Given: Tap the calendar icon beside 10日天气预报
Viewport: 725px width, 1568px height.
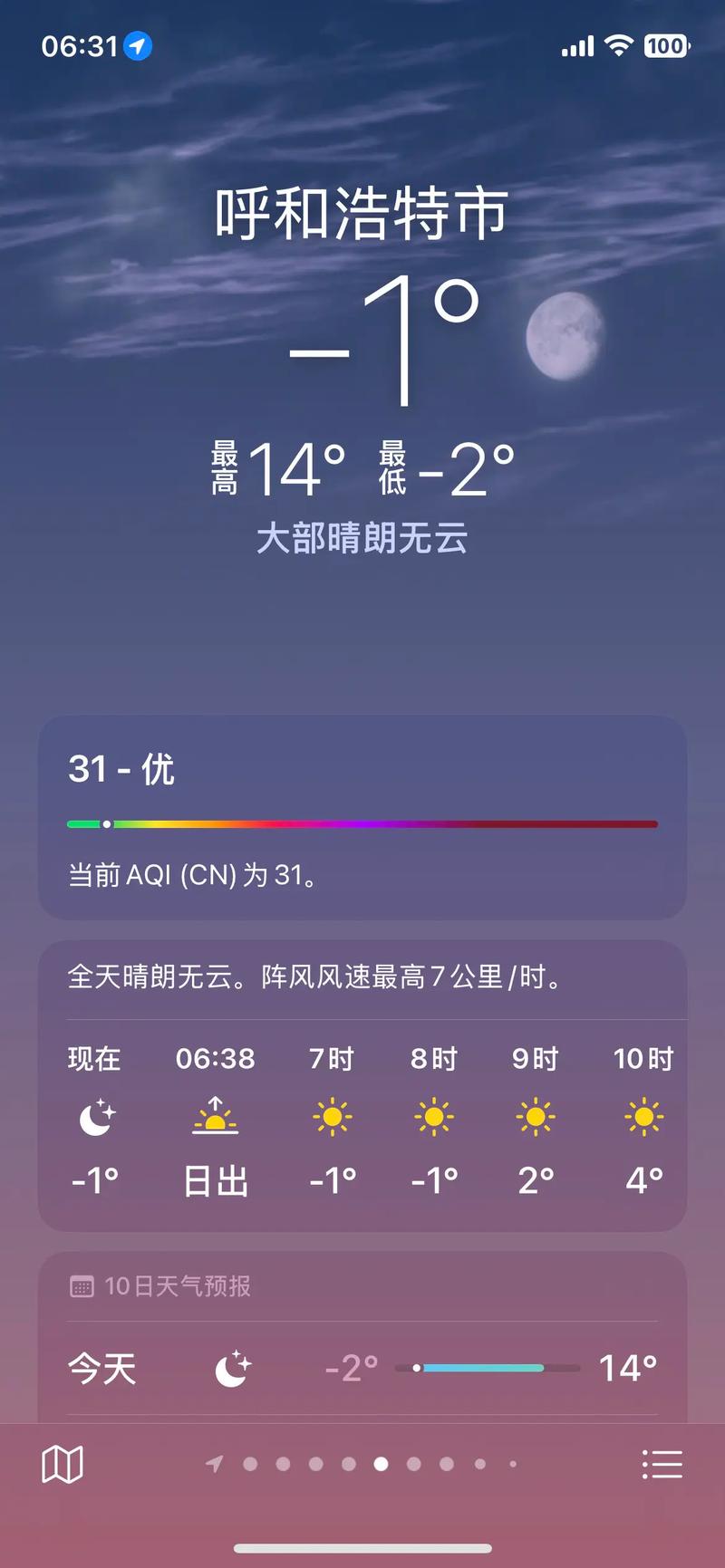Looking at the screenshot, I should click(82, 1284).
